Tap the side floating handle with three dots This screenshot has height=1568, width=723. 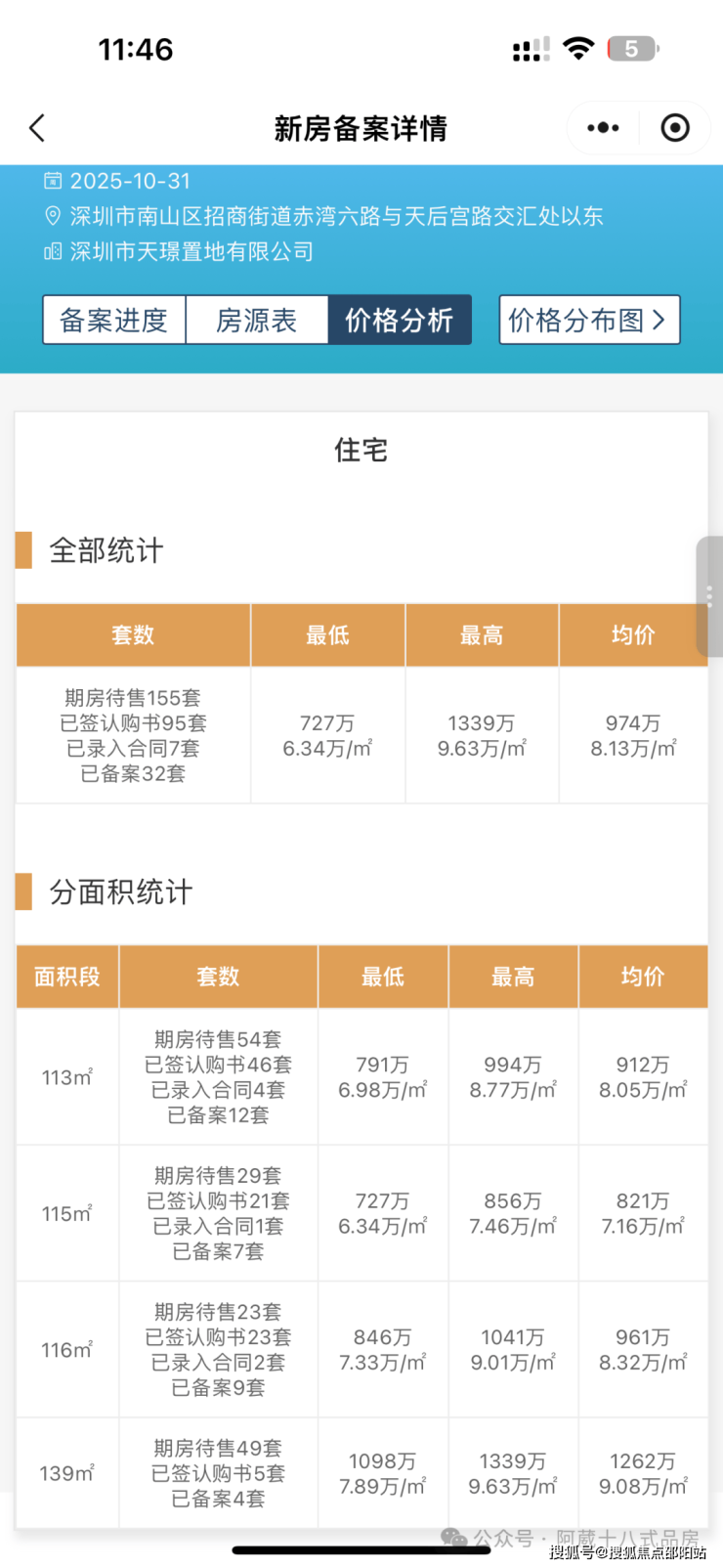coord(709,596)
